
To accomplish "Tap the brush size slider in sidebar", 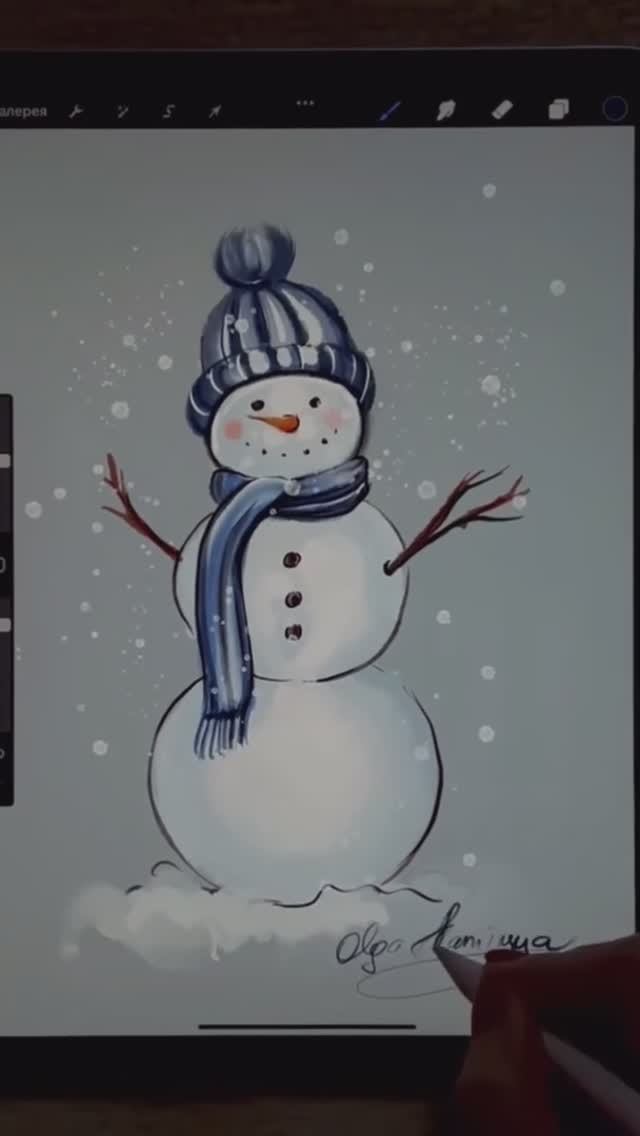I will point(5,461).
